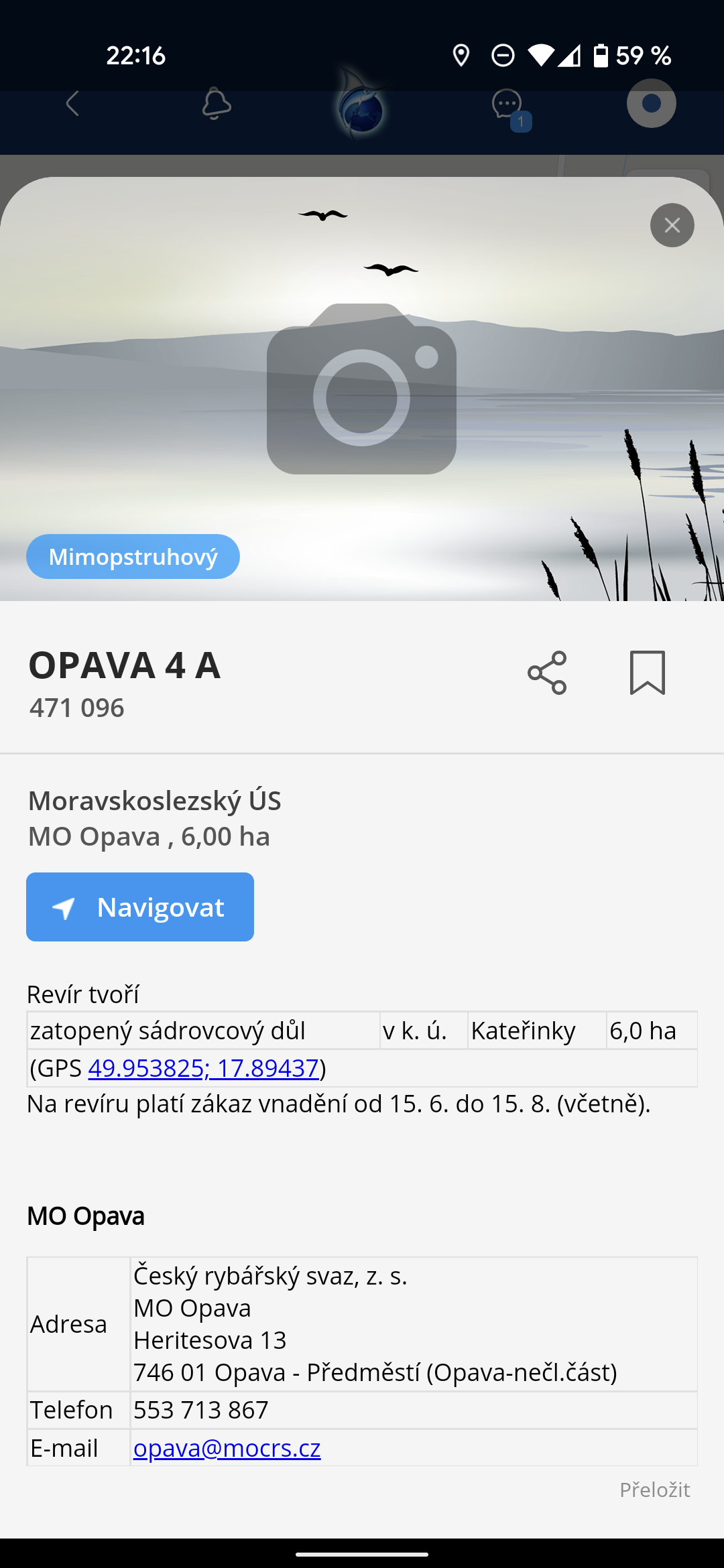Screen dimensions: 724x1568
Task: Open the email link opava@mocrs.cz
Action: pos(227,1448)
